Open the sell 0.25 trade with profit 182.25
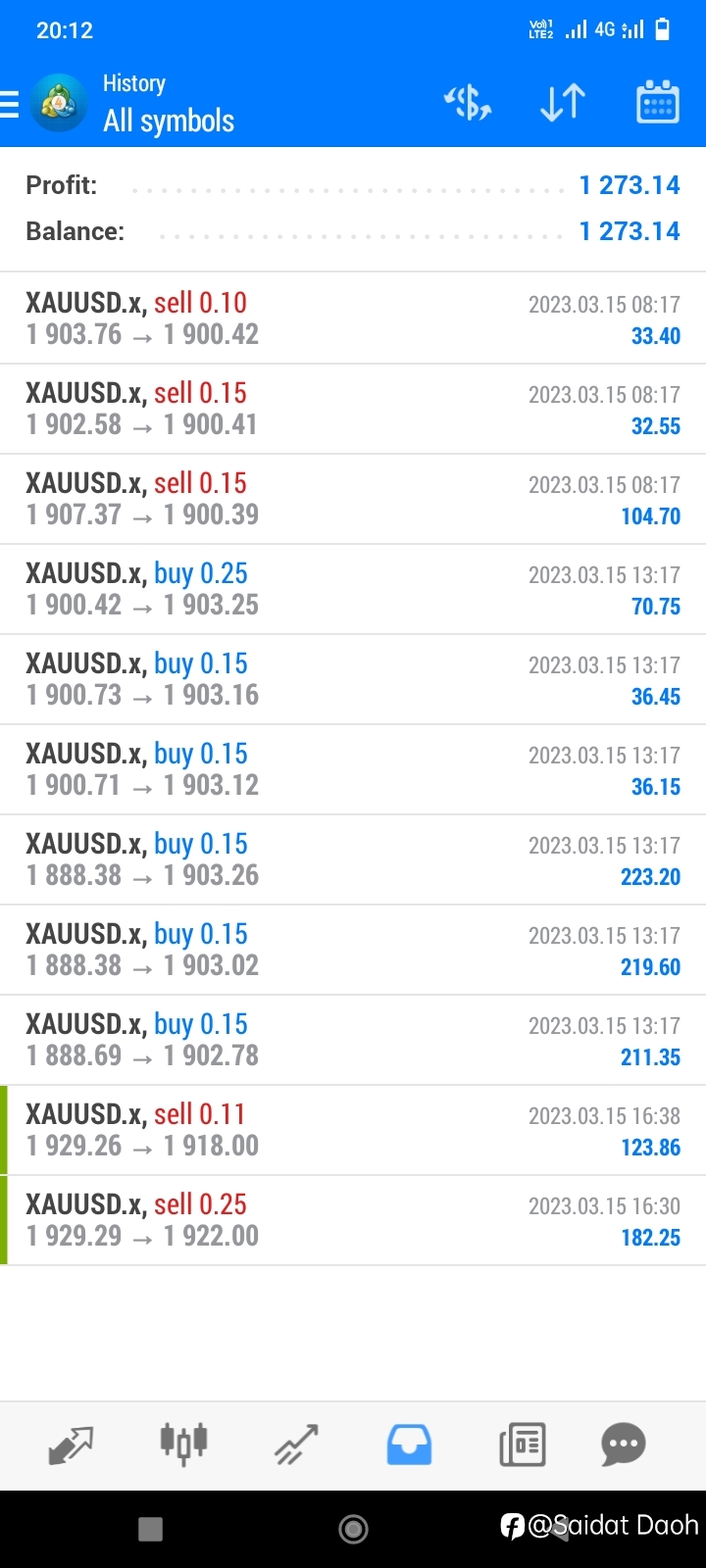Screen dimensions: 706x1568 [x=353, y=1220]
